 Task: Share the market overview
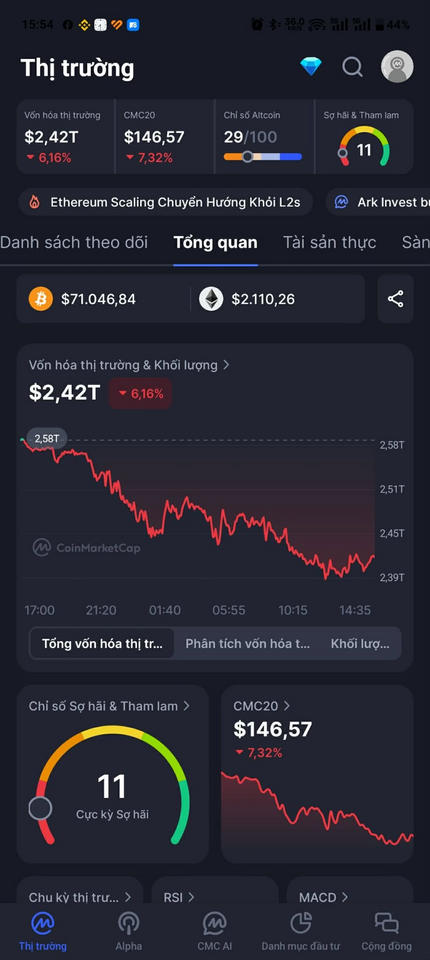[396, 299]
